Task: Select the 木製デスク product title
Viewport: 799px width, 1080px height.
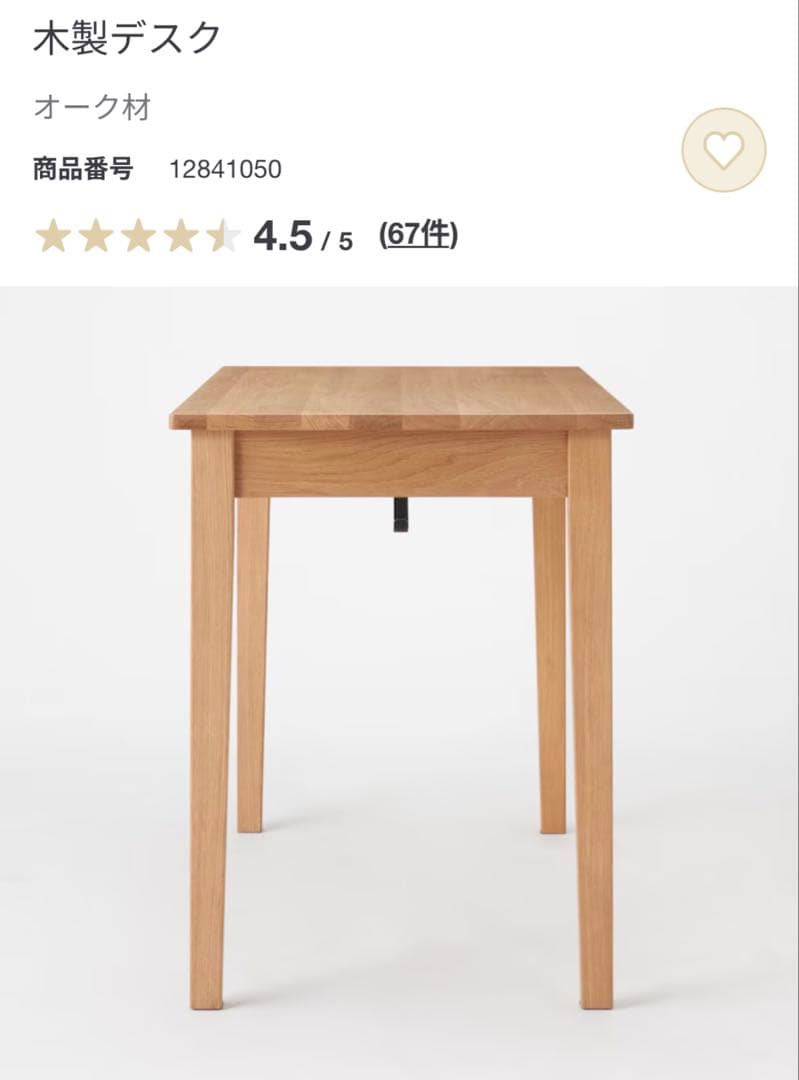Action: click(125, 37)
